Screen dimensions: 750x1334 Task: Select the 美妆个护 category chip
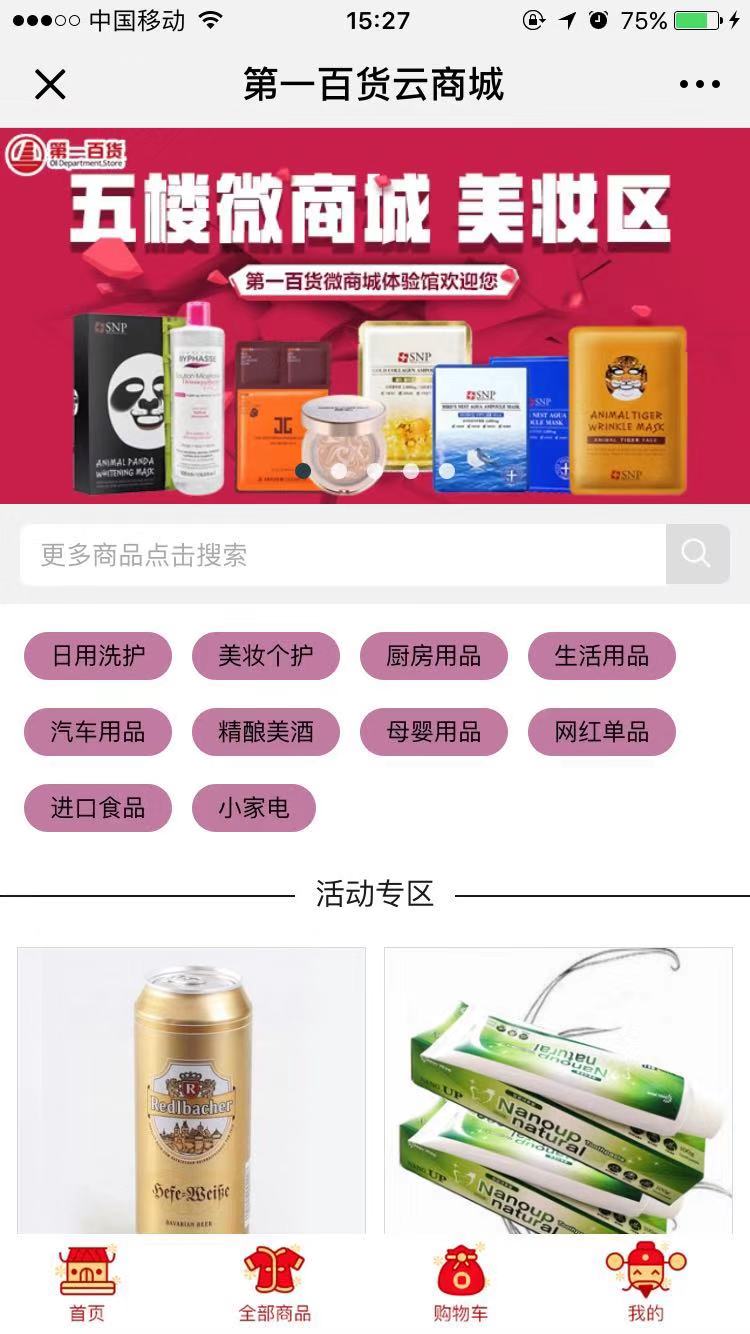(266, 656)
